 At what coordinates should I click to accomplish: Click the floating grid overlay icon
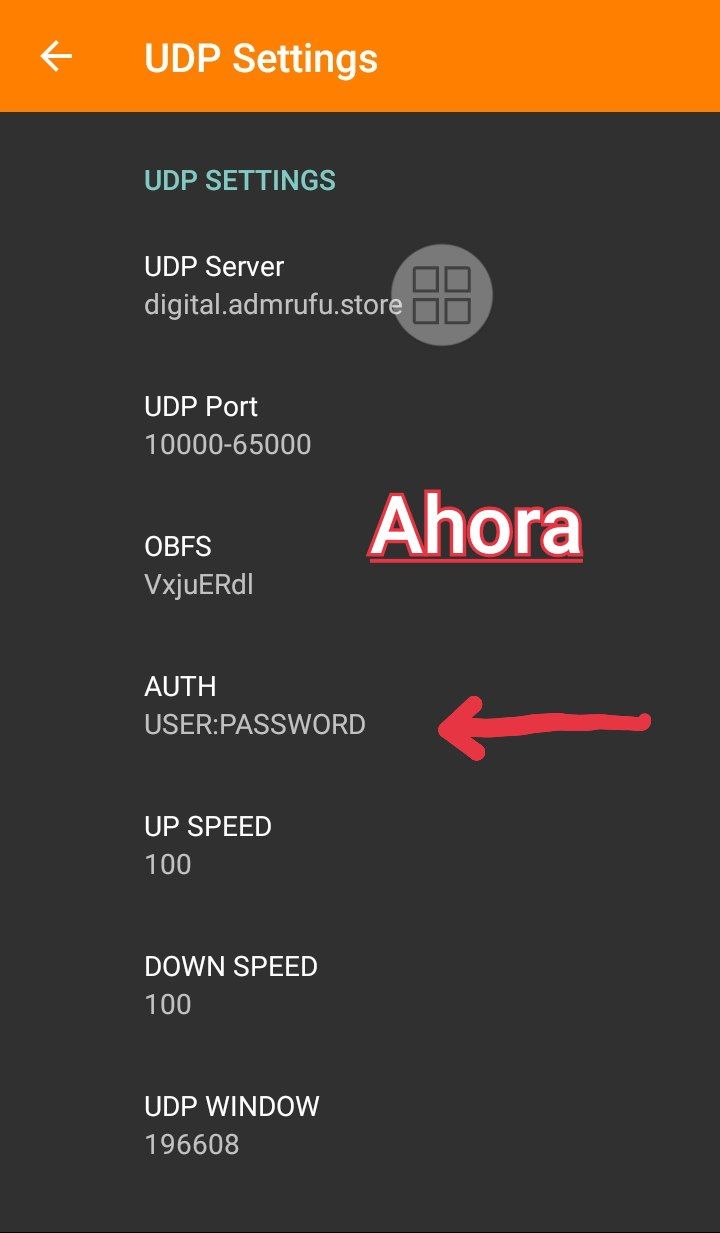443,294
